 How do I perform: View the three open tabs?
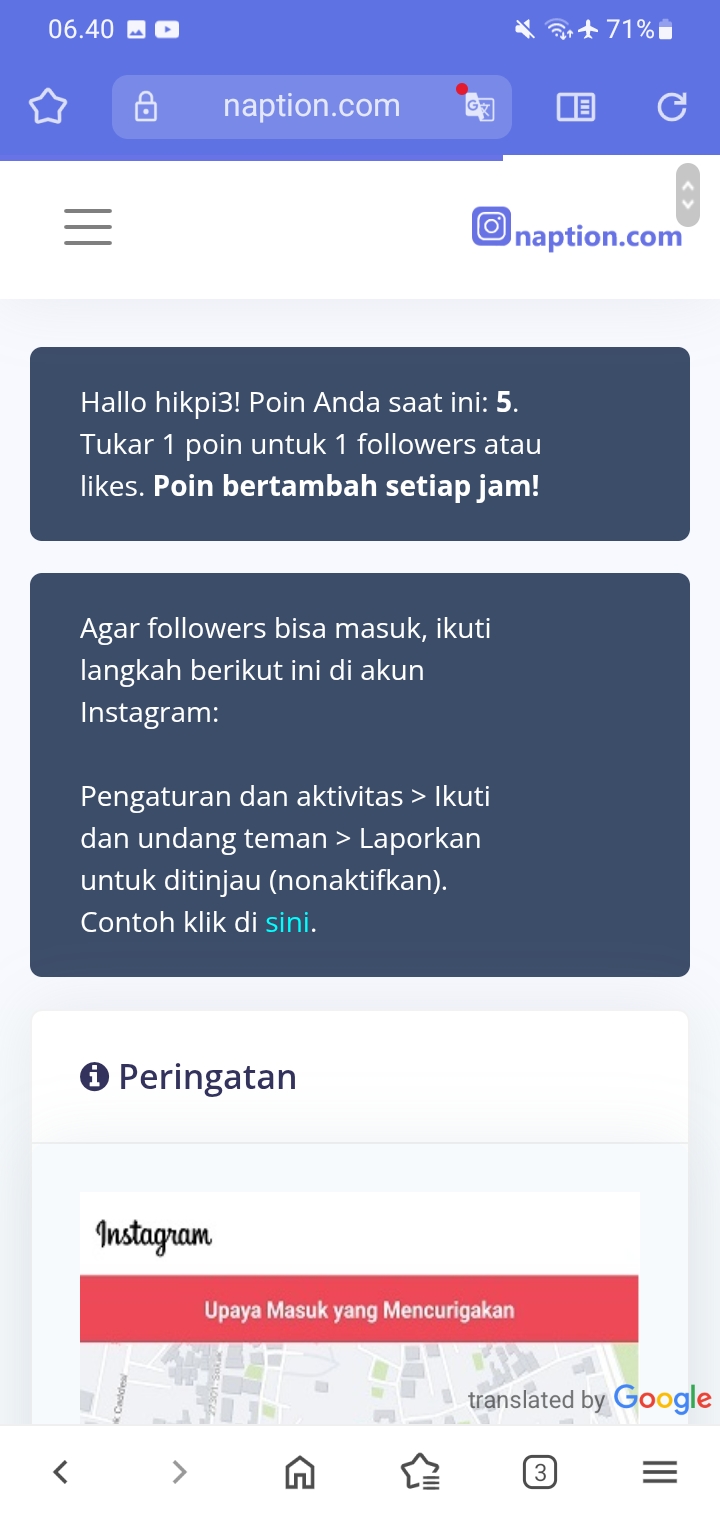540,1471
